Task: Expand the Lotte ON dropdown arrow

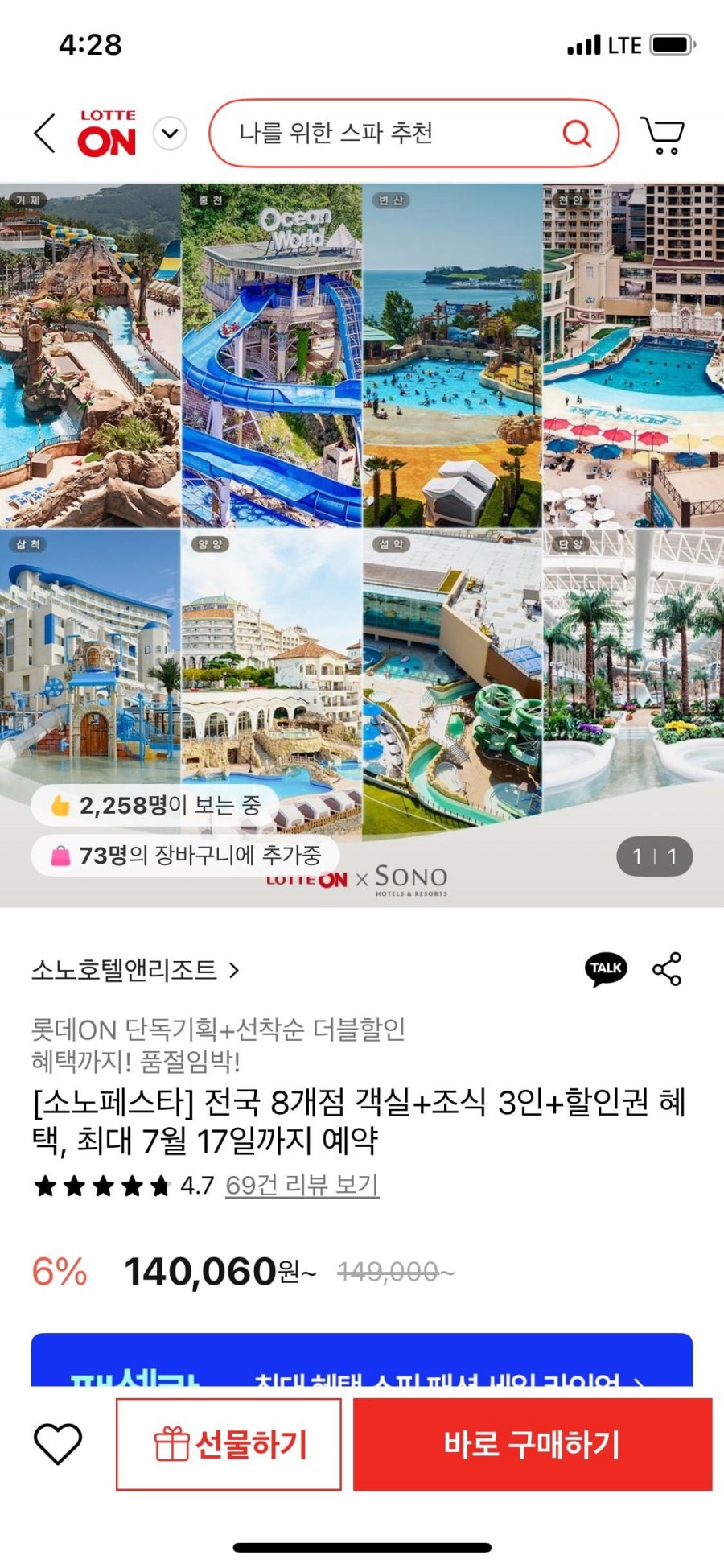Action: [x=170, y=134]
